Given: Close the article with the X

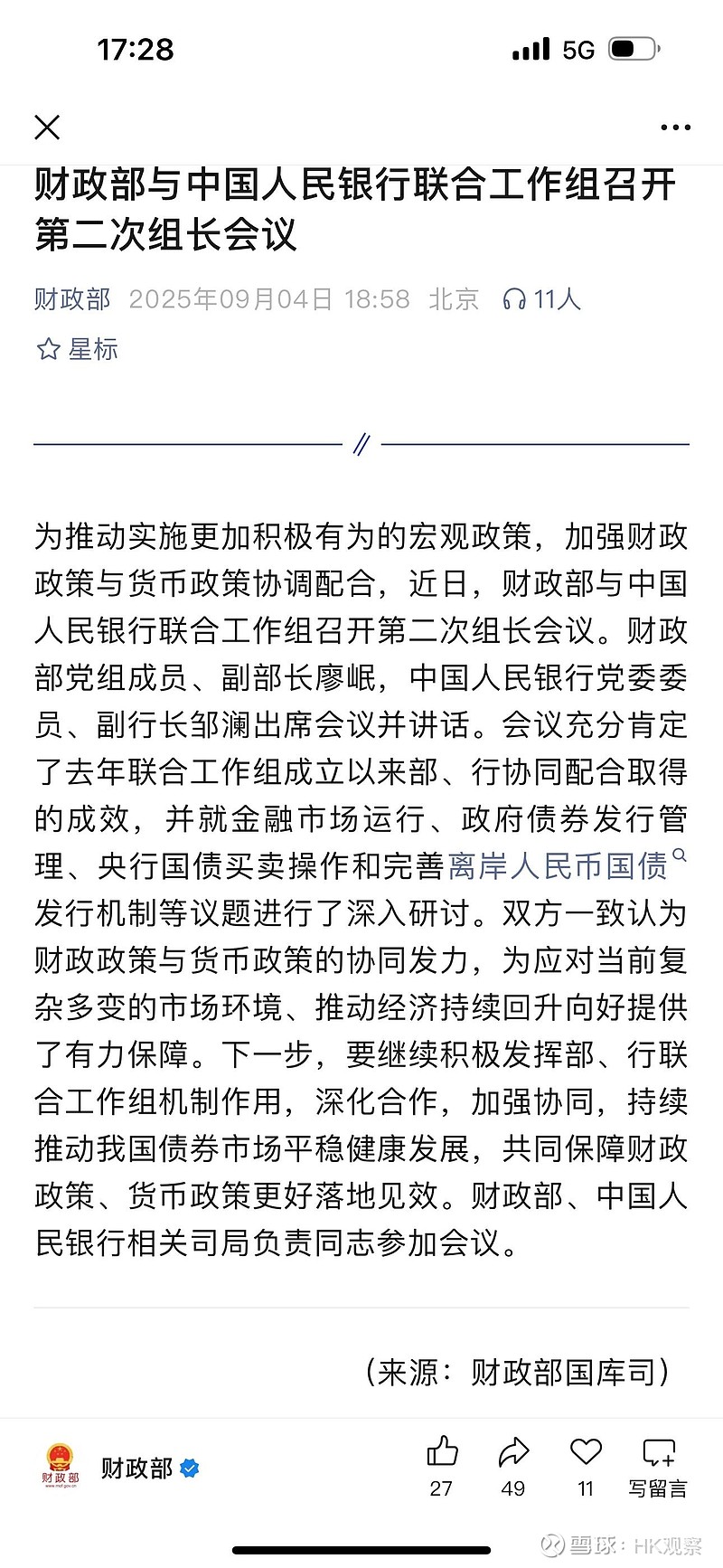Looking at the screenshot, I should point(47,127).
